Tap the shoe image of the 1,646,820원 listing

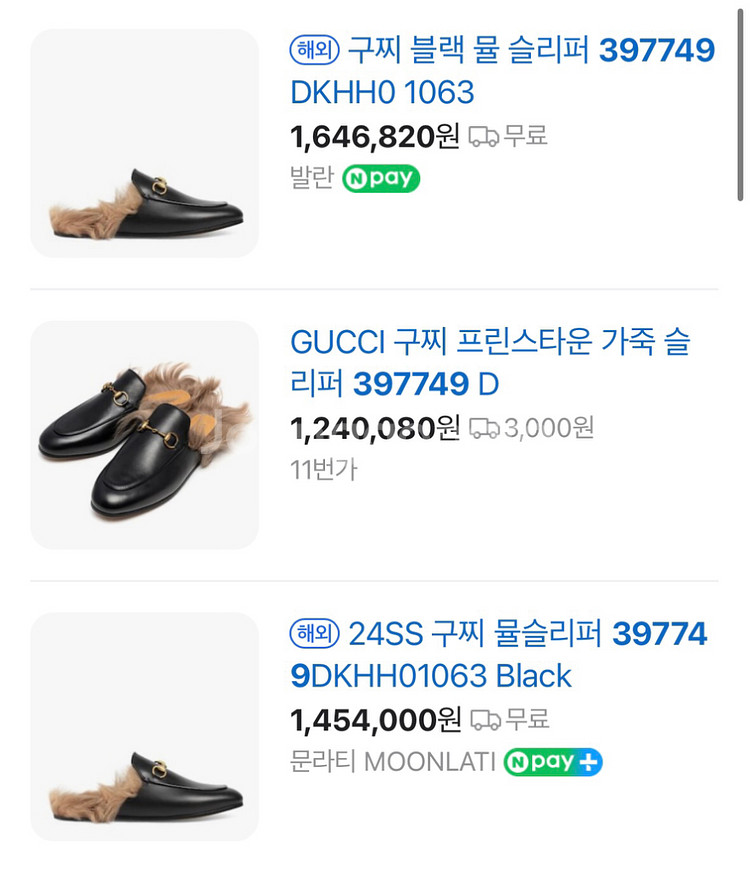point(144,143)
